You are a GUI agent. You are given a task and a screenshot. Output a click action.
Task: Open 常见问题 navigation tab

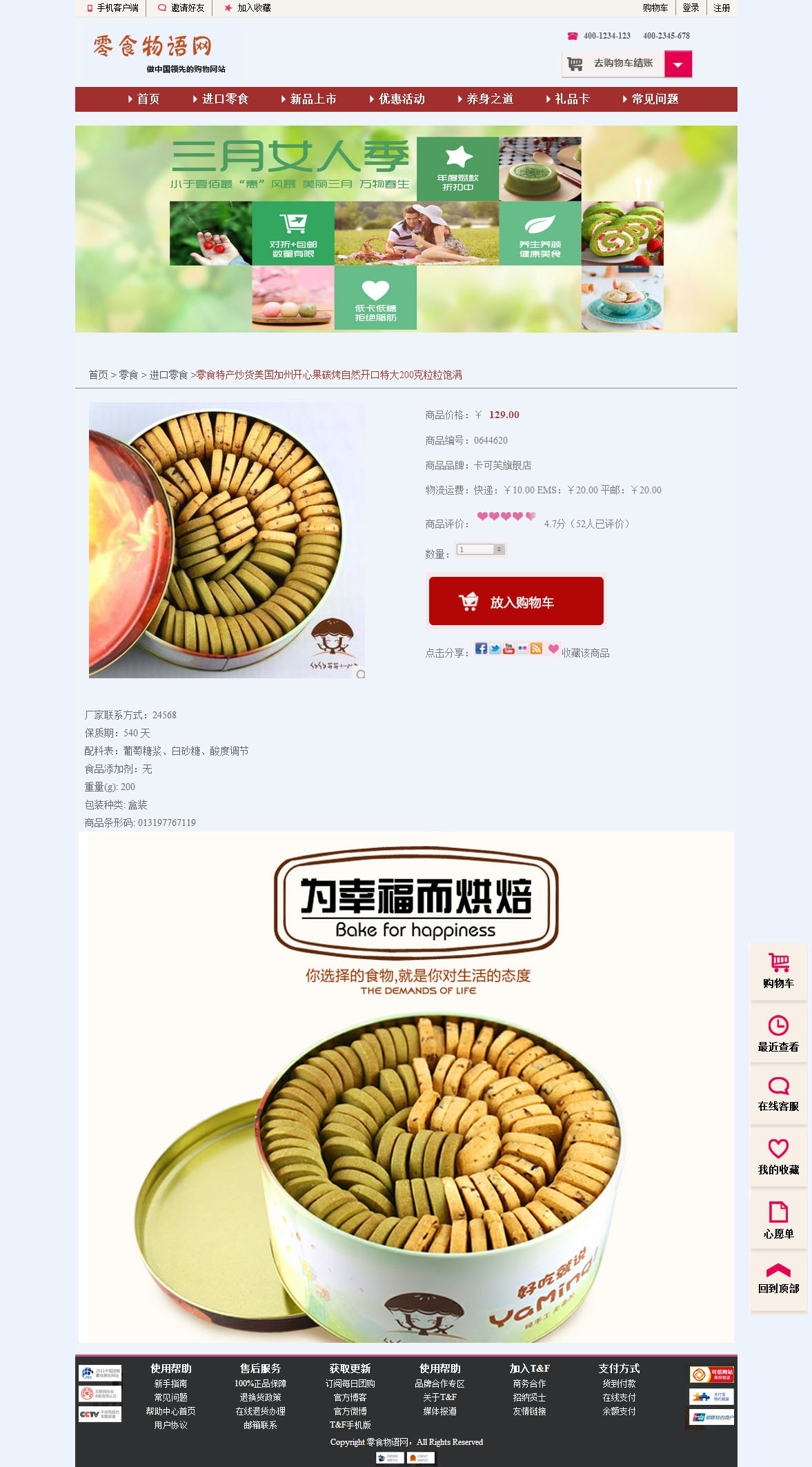[x=654, y=99]
